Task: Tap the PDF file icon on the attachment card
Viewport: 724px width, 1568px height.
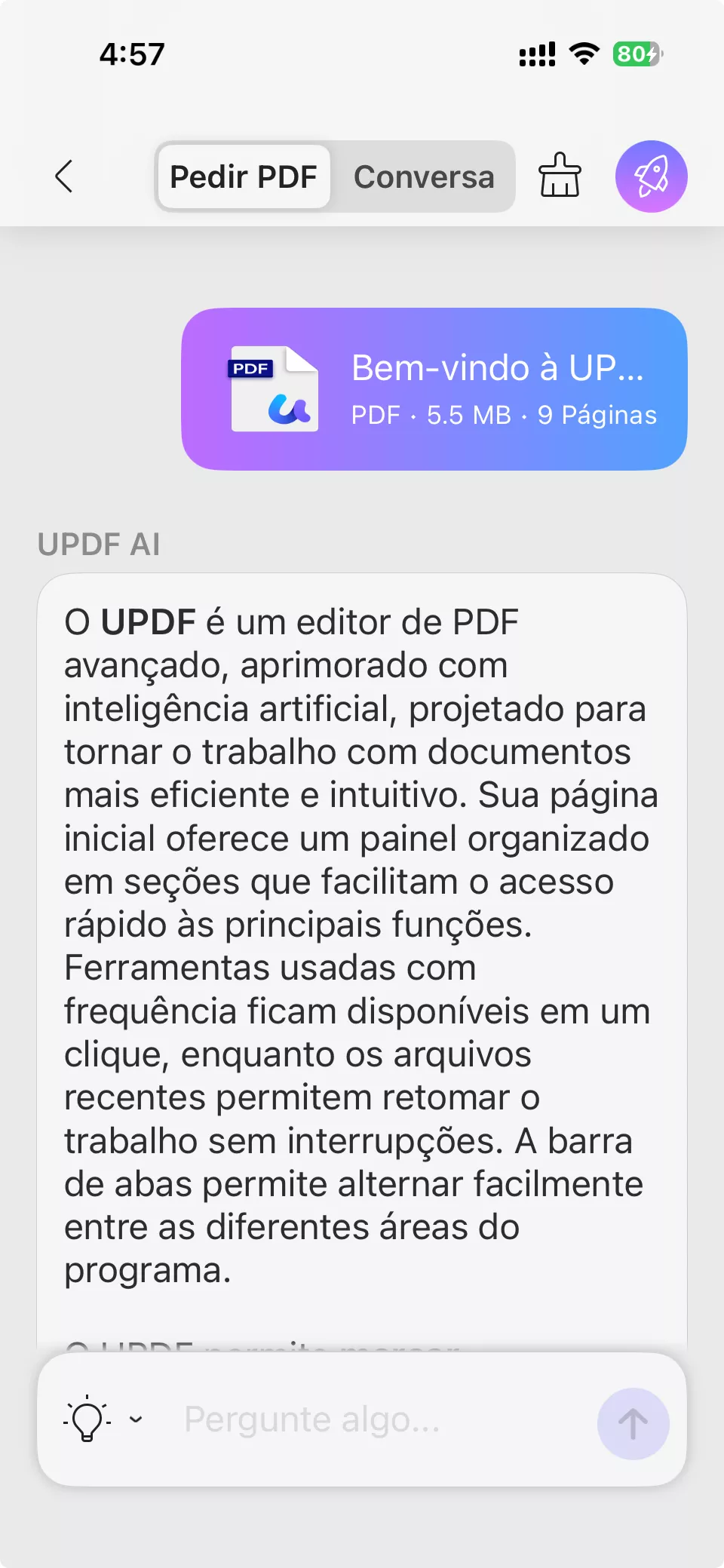Action: point(272,388)
